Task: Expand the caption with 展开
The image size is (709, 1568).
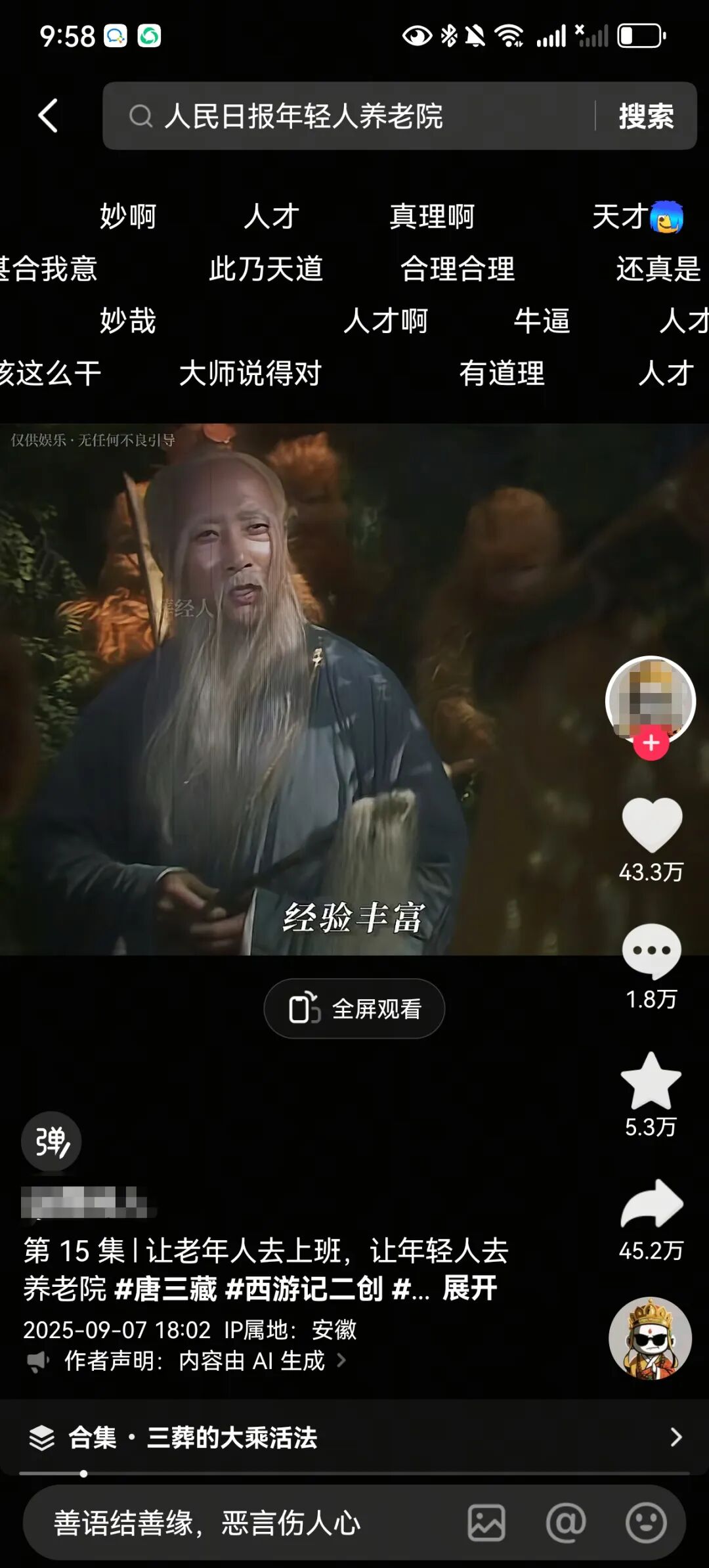Action: tap(470, 1288)
